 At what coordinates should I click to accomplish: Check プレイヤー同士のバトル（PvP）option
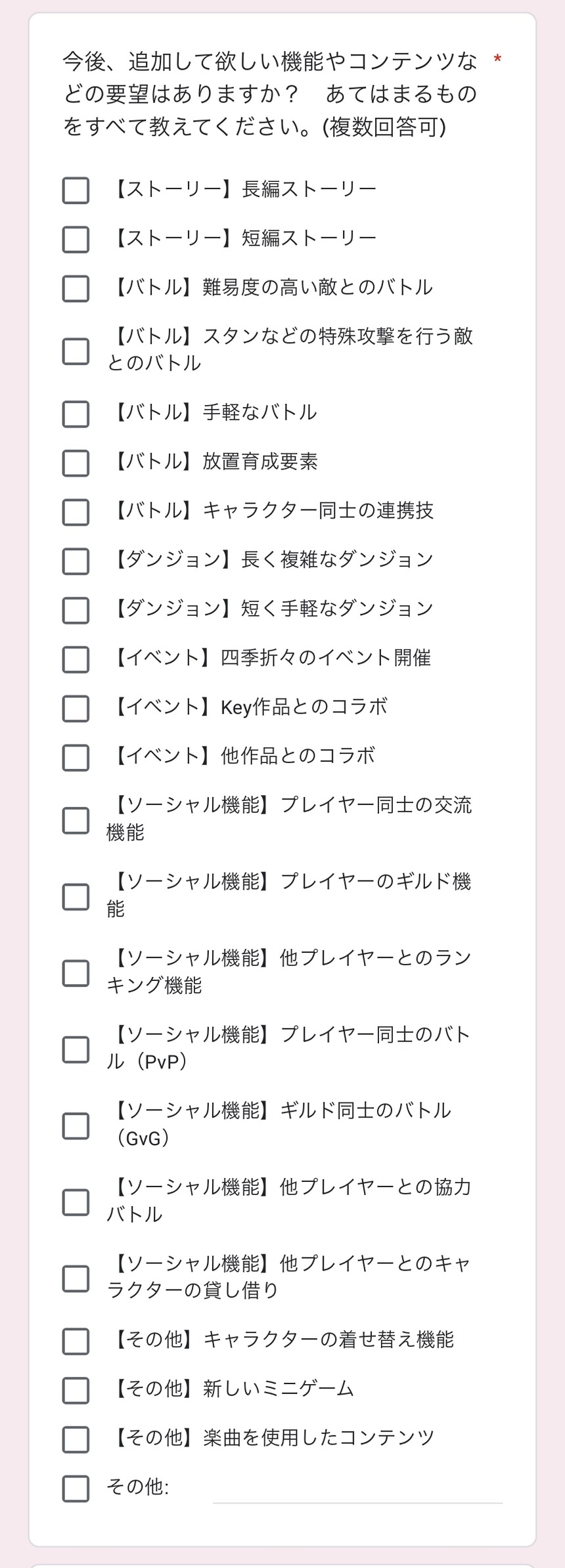click(x=75, y=1049)
